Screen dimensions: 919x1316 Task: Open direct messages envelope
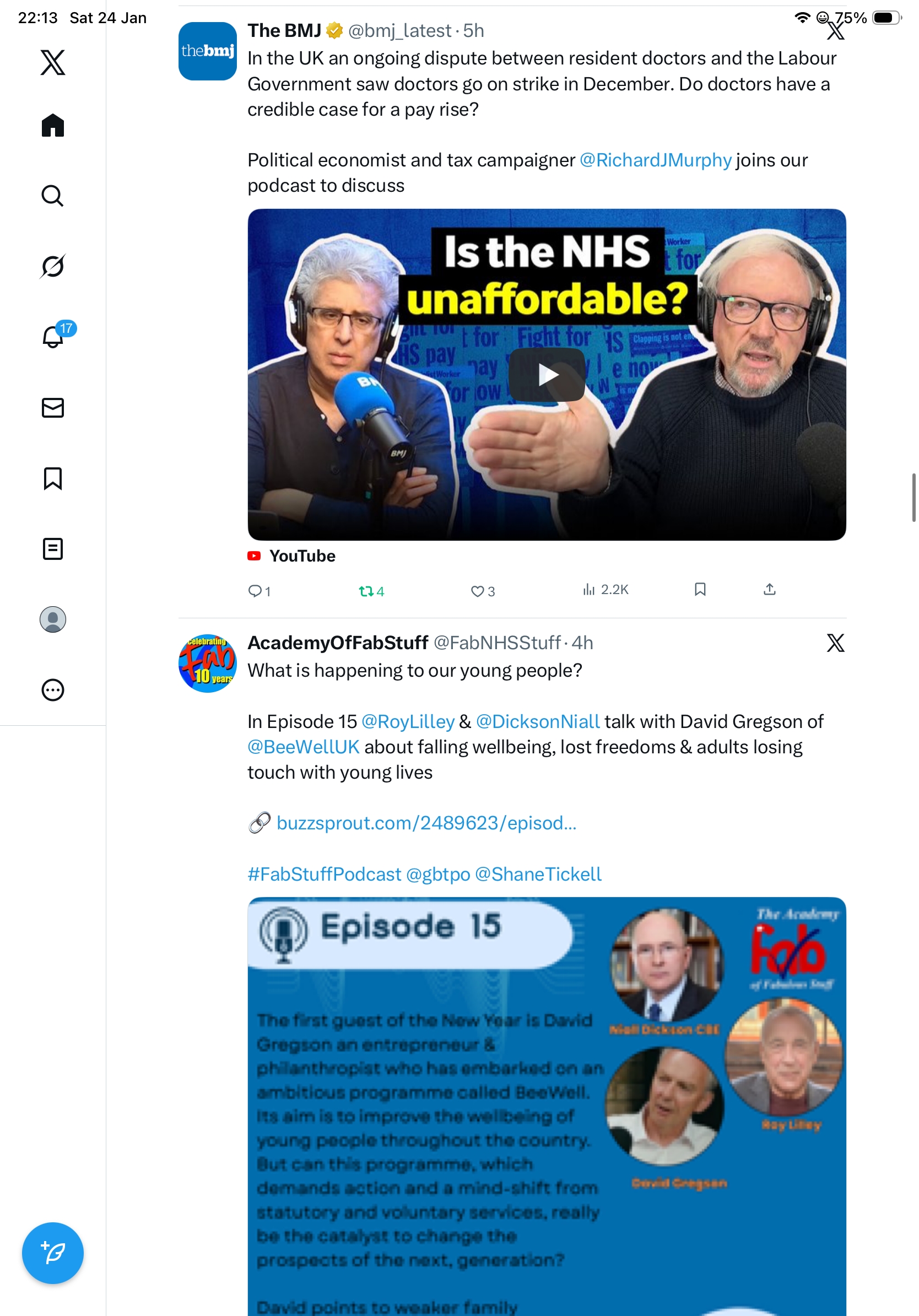point(53,407)
